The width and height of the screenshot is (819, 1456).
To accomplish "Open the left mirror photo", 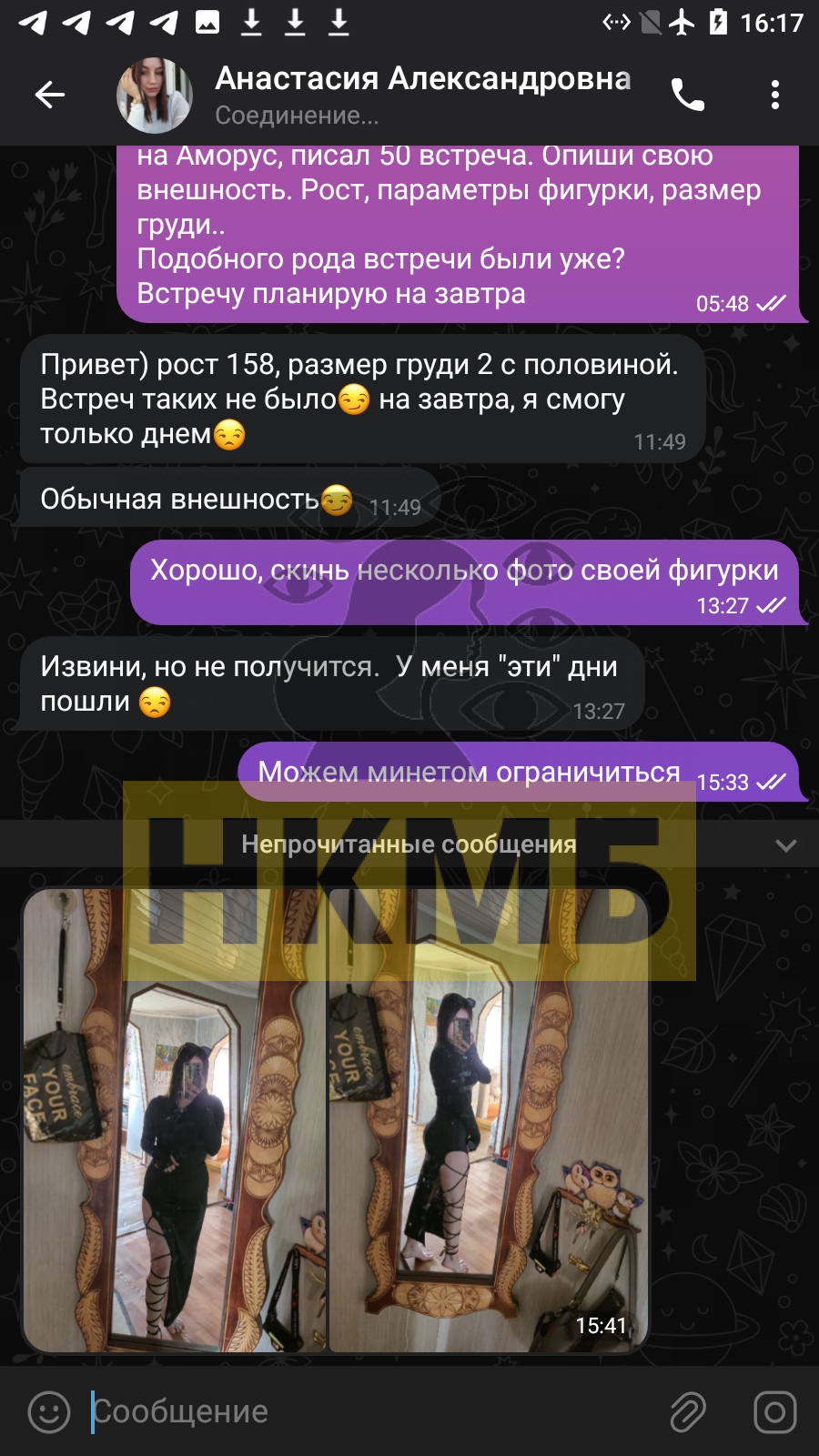I will coord(174,1120).
